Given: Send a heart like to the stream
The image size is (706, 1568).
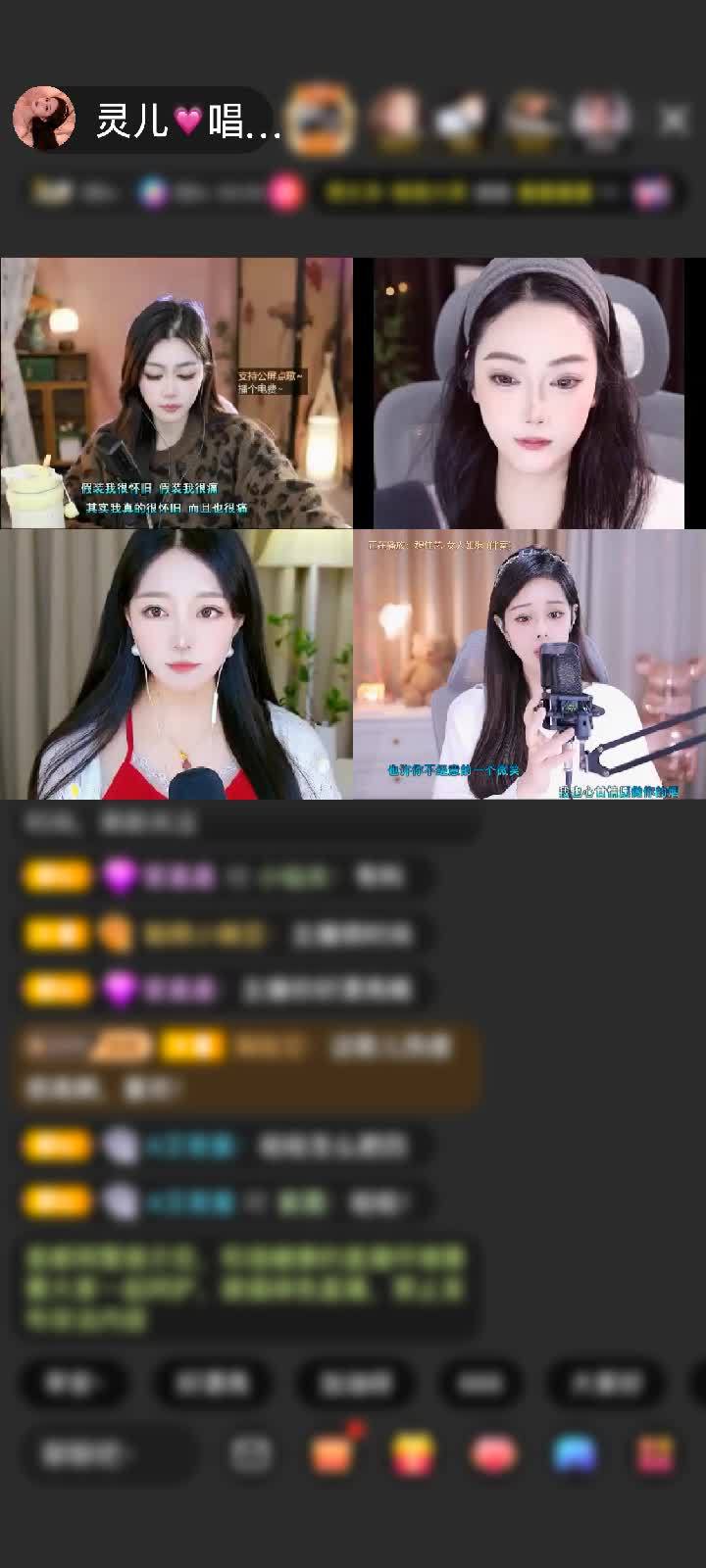Looking at the screenshot, I should tap(494, 1454).
